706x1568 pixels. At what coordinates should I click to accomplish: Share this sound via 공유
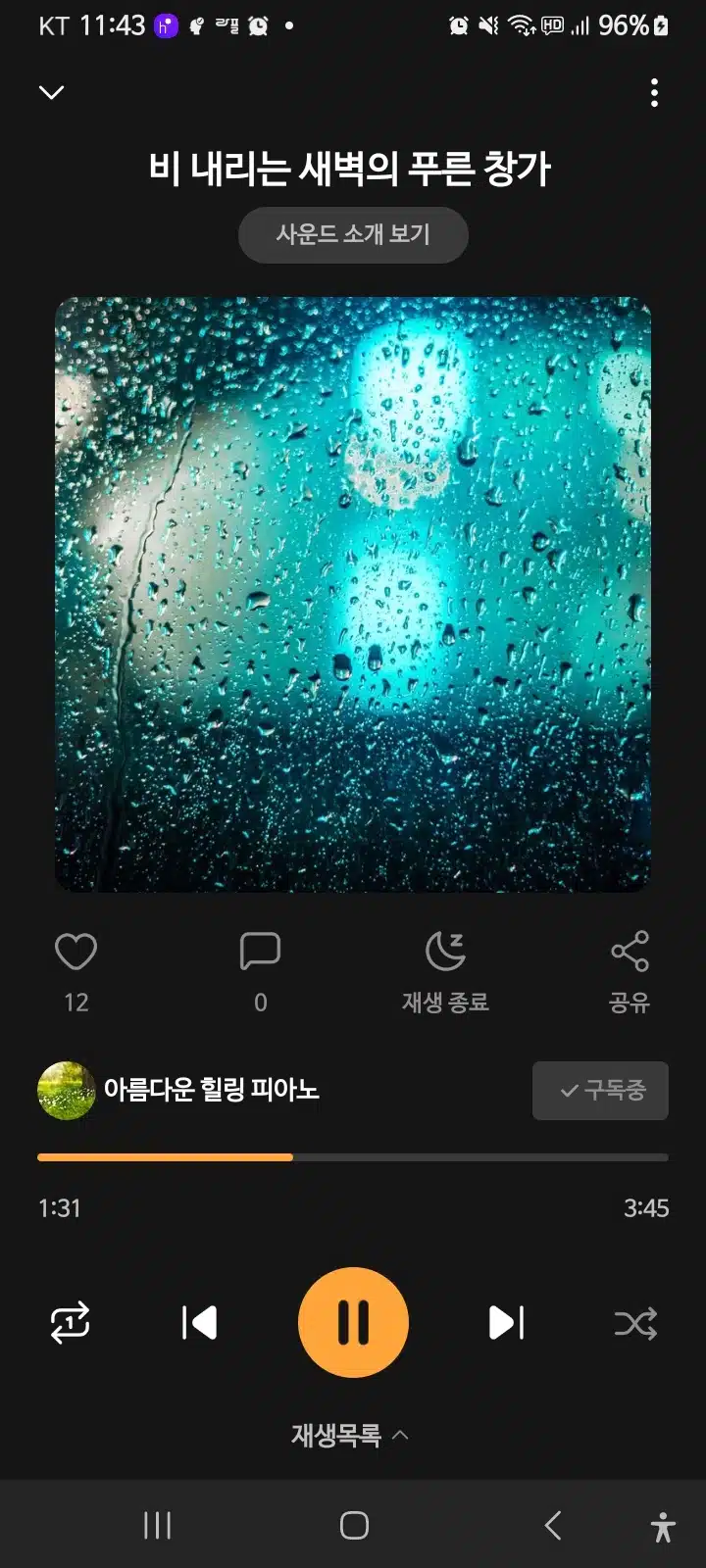coord(630,971)
